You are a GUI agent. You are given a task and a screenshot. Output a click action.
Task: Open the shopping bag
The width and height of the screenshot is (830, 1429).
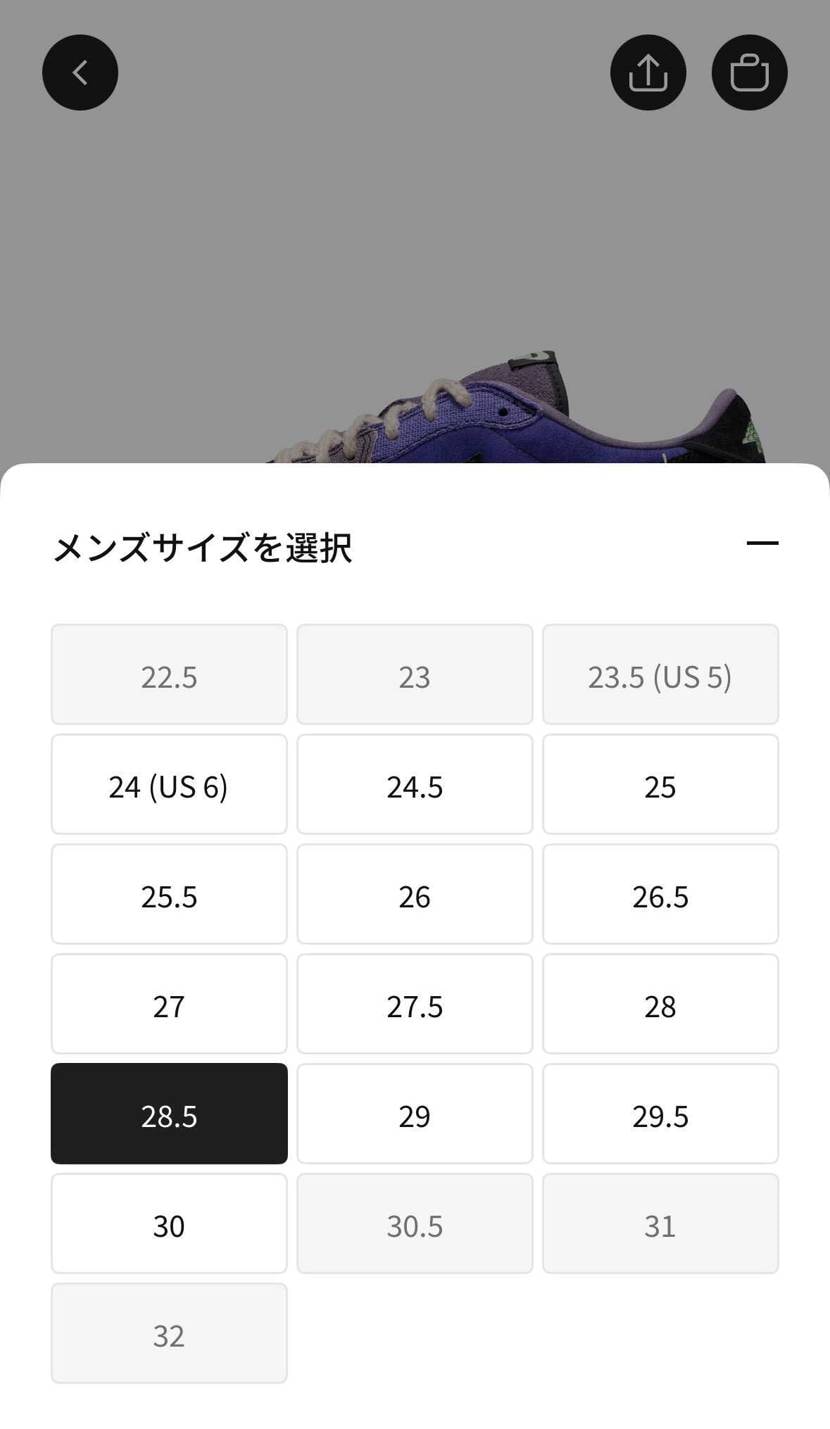click(x=749, y=73)
